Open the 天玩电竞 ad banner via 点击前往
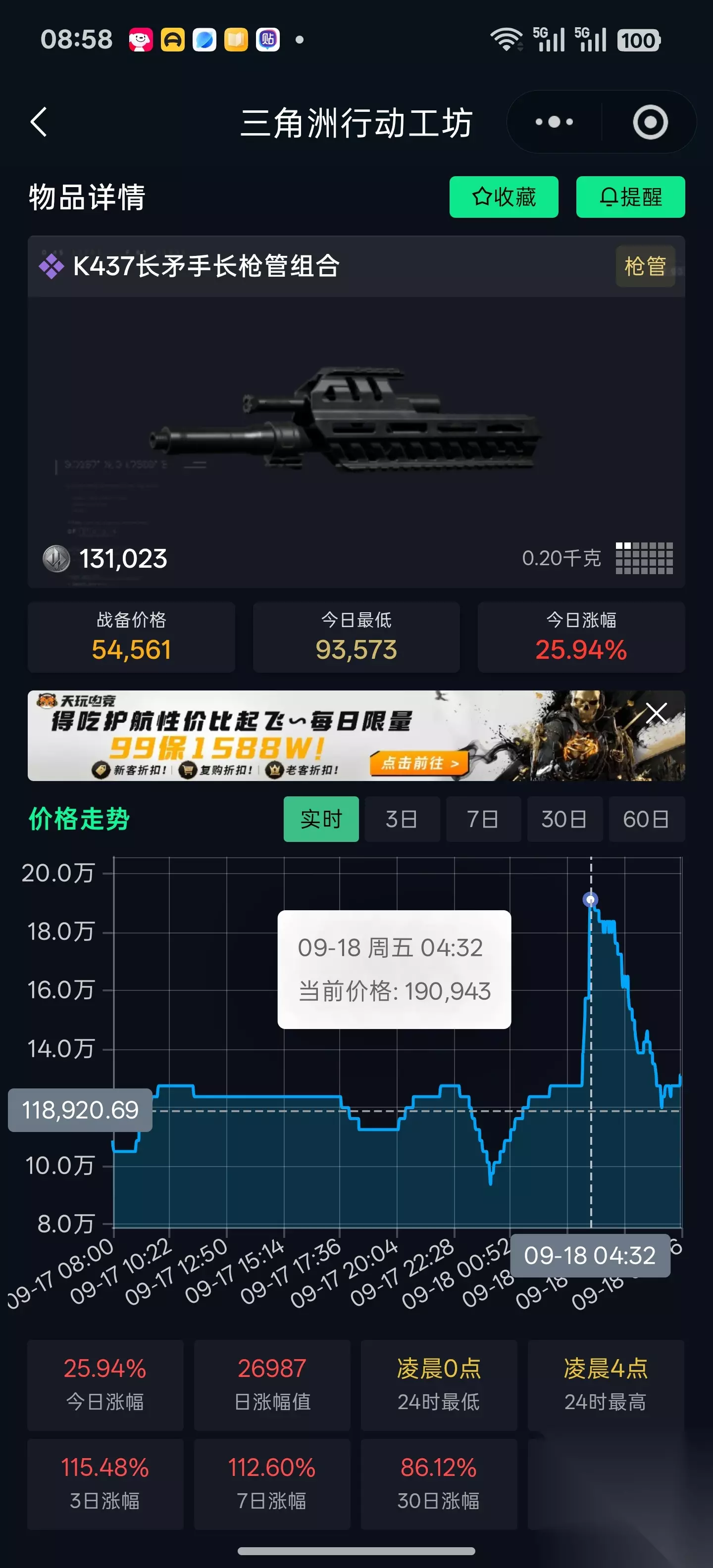 click(x=419, y=763)
